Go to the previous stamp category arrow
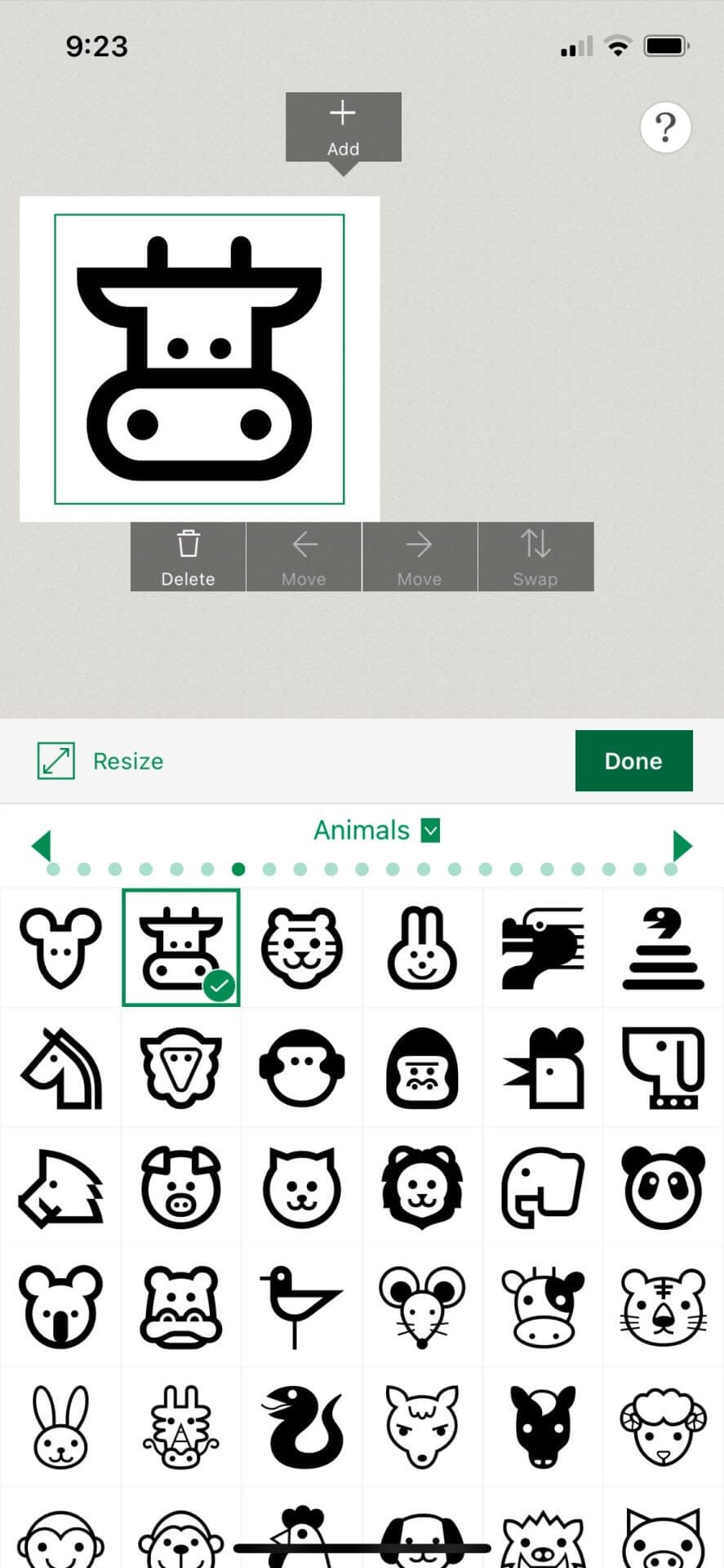Image resolution: width=724 pixels, height=1568 pixels. [41, 846]
